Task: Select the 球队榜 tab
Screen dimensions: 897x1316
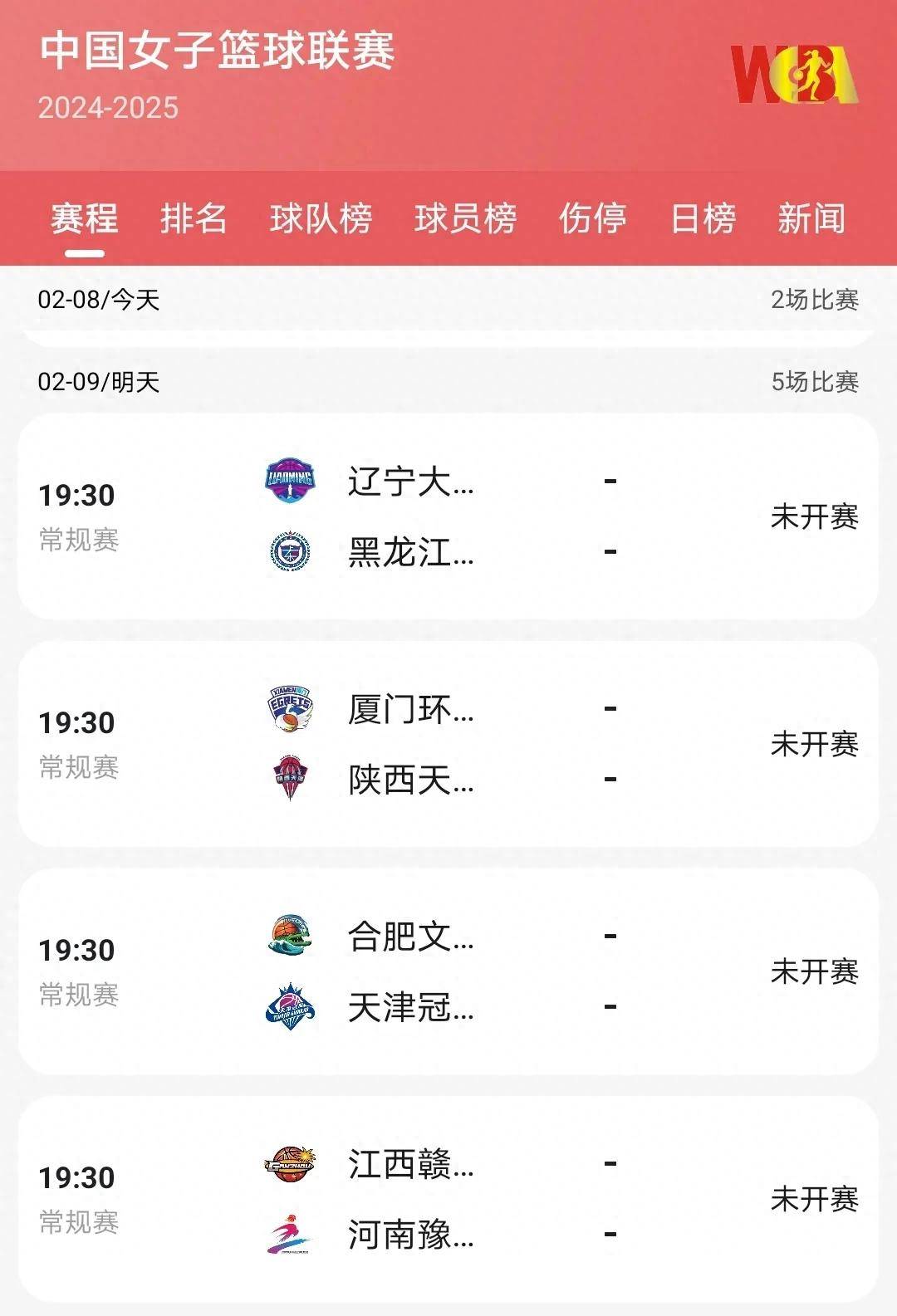Action: pos(321,218)
